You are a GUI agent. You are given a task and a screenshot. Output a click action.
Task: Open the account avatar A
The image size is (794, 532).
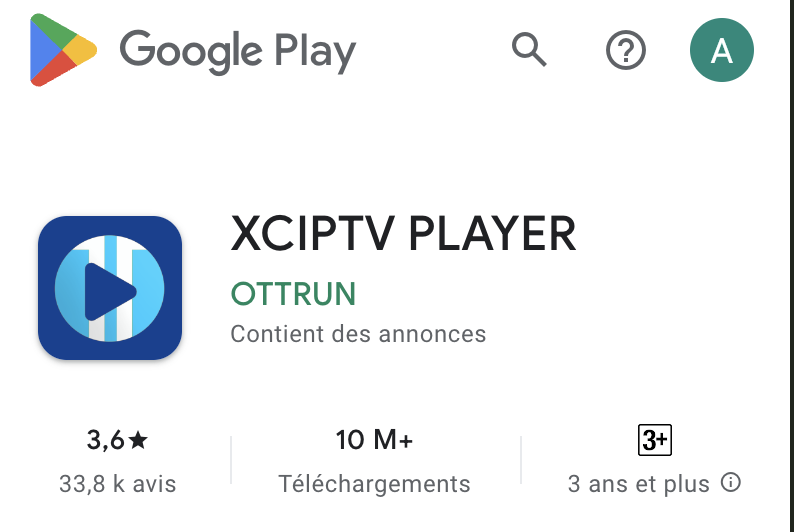pos(722,49)
